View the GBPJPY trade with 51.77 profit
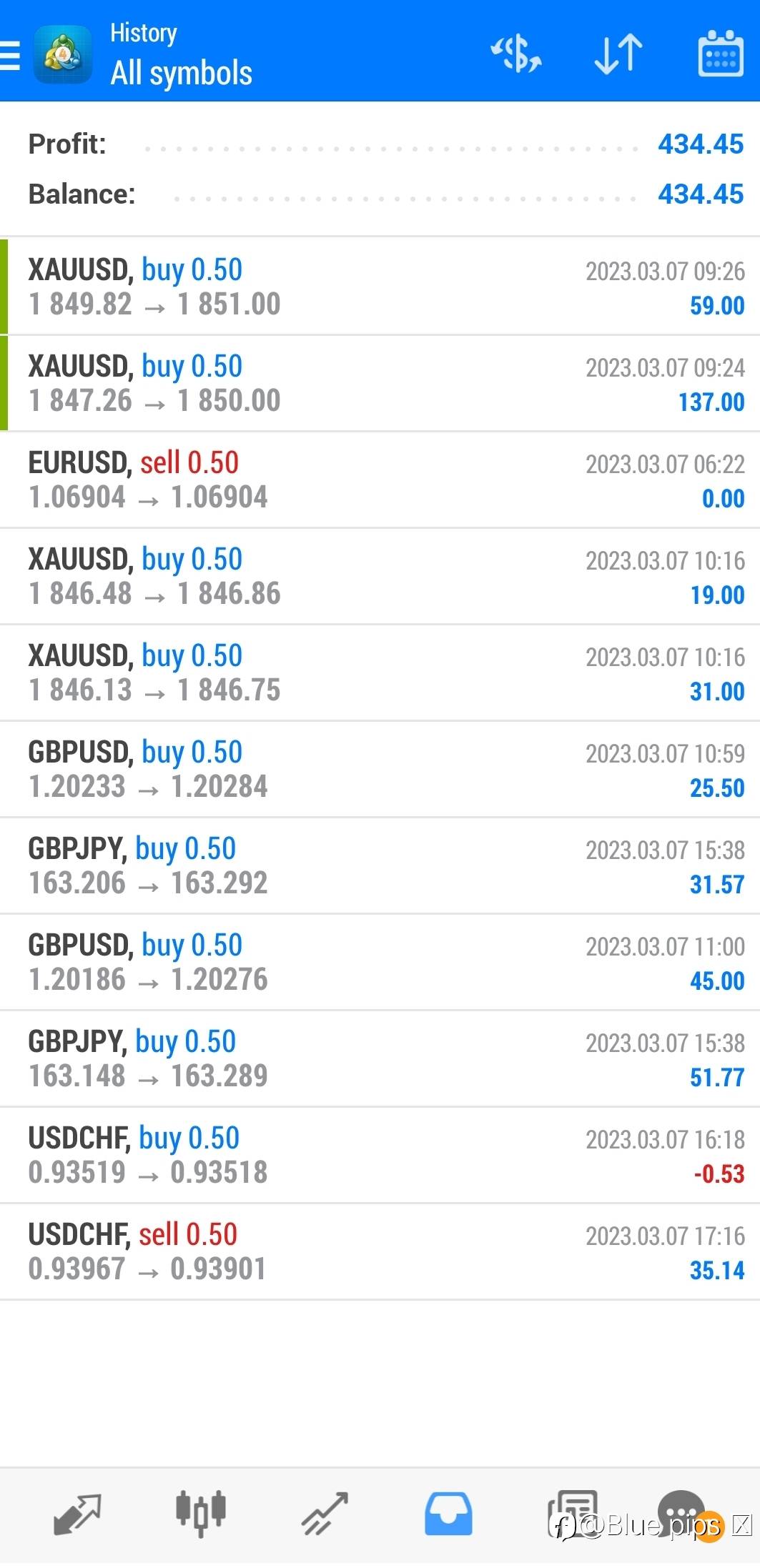 click(380, 1059)
